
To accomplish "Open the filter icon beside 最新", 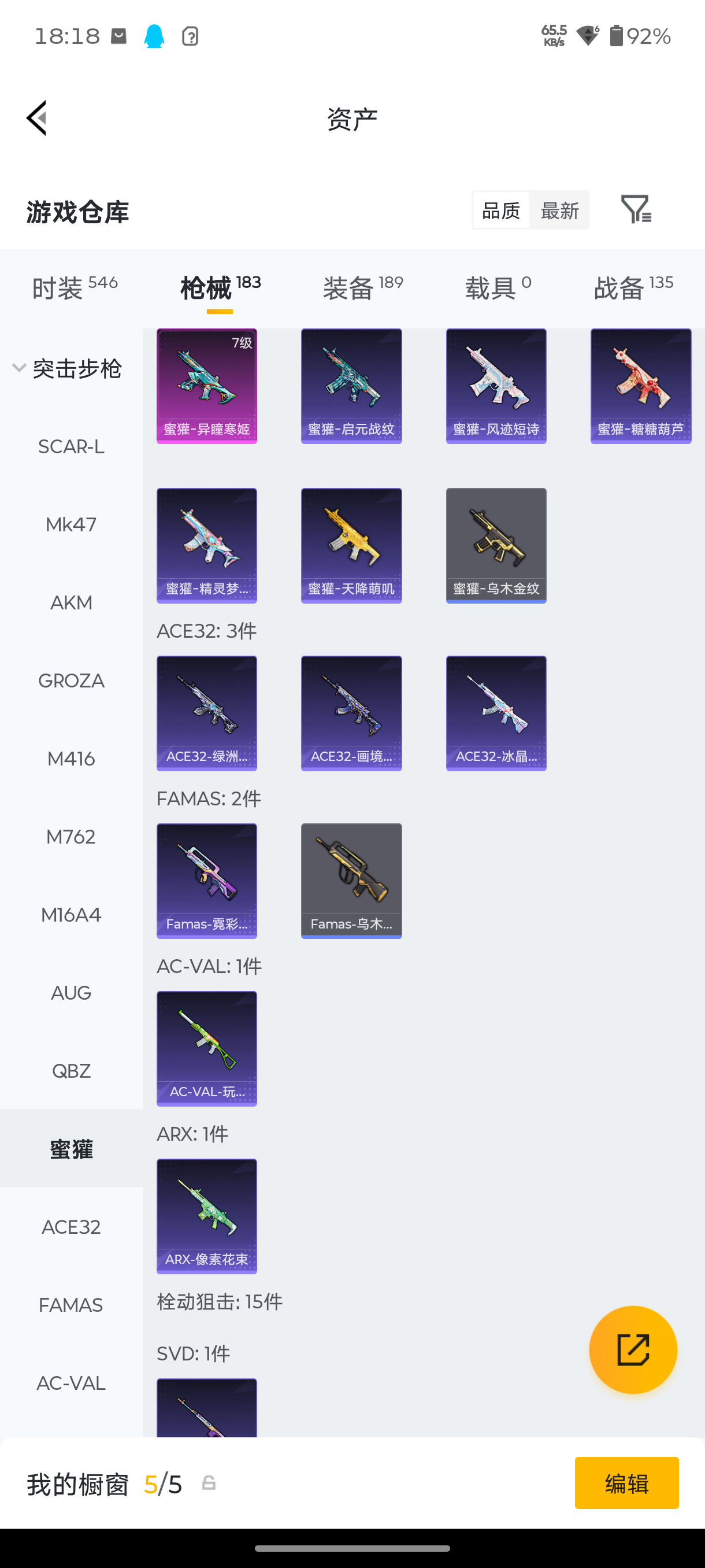I will coord(636,210).
